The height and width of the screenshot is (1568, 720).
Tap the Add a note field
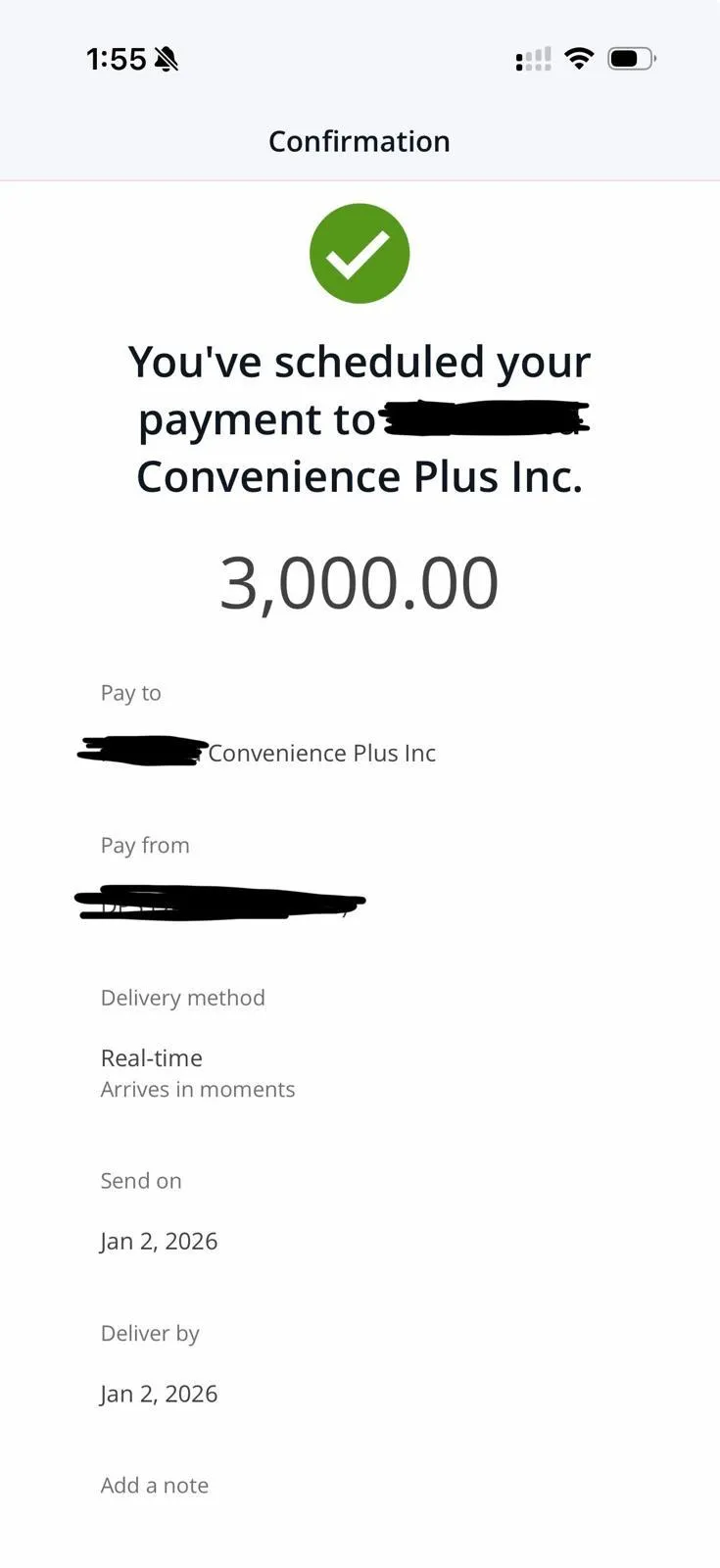coord(155,1486)
